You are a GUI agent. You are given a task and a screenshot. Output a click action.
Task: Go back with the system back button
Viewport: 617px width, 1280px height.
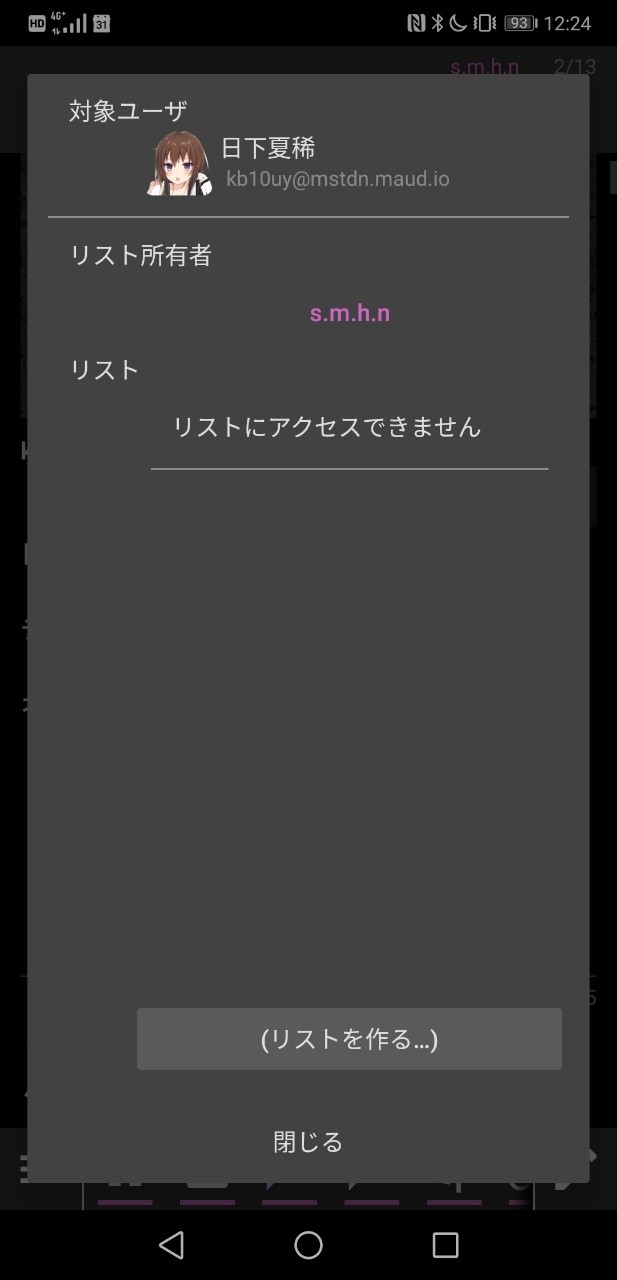pos(172,1244)
